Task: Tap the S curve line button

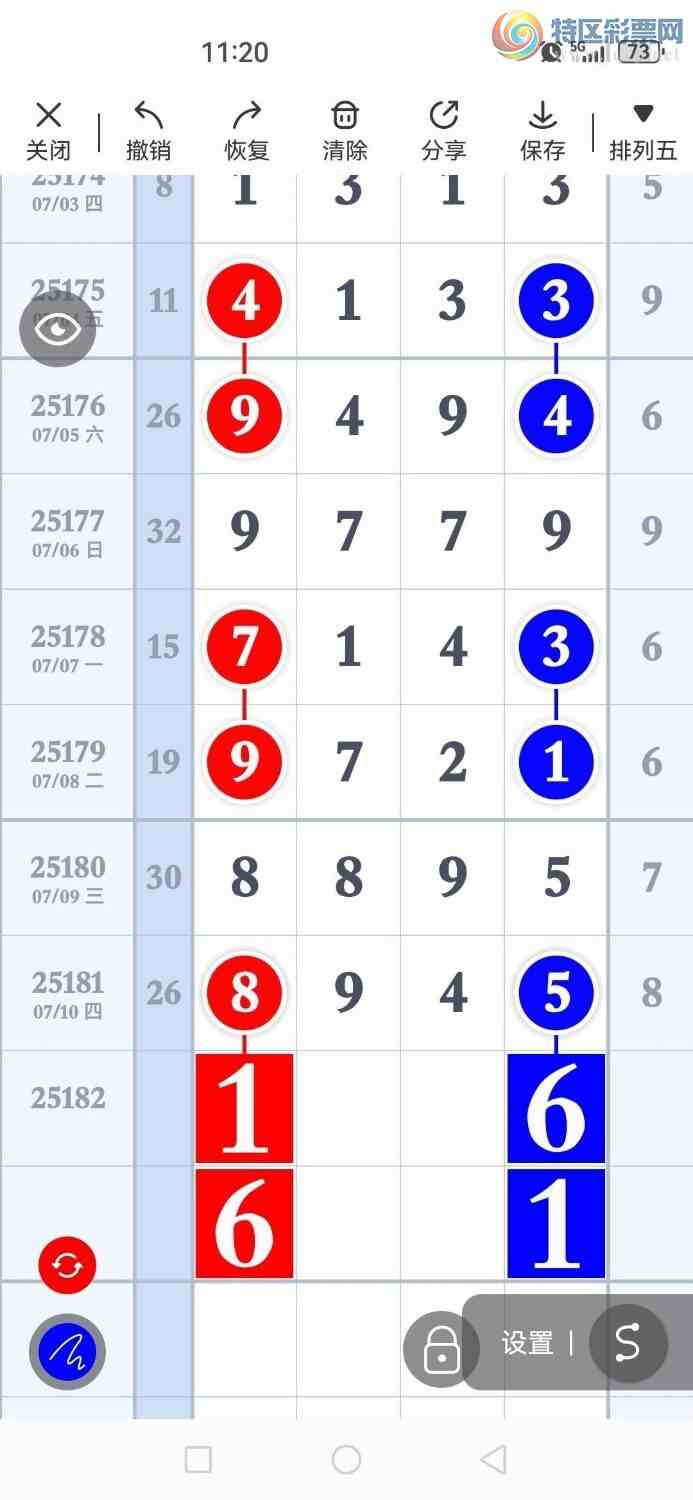Action: (x=628, y=1343)
